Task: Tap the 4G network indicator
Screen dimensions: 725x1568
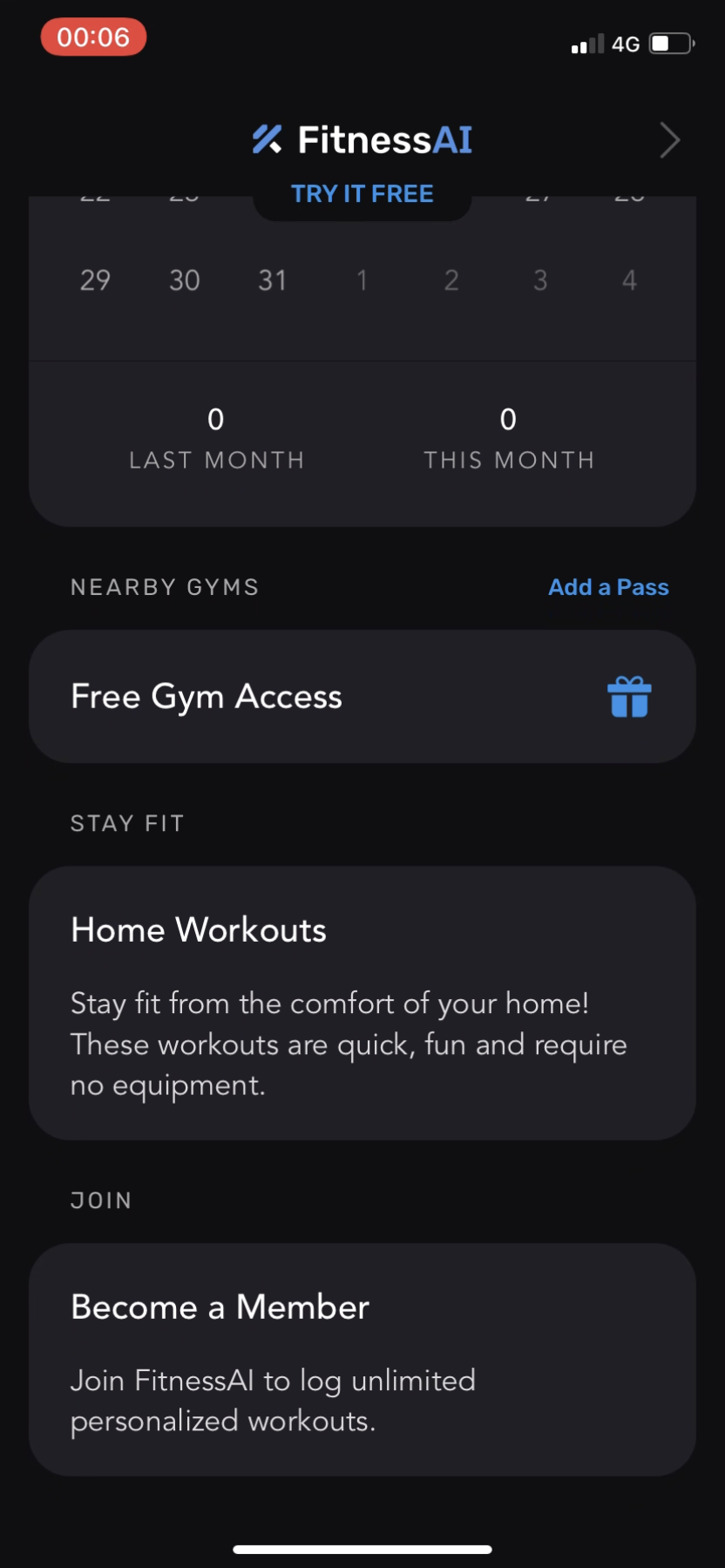Action: pos(626,44)
